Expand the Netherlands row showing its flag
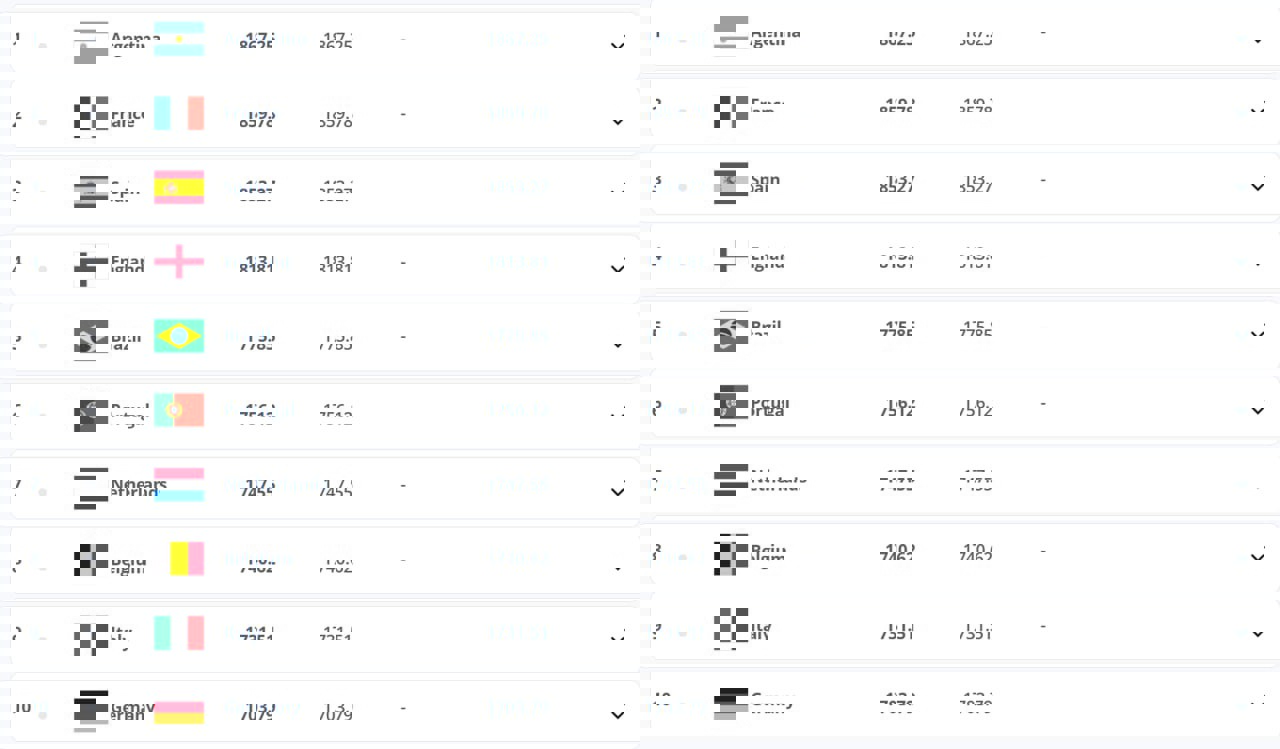Viewport: 1280px width, 749px height. pos(618,491)
